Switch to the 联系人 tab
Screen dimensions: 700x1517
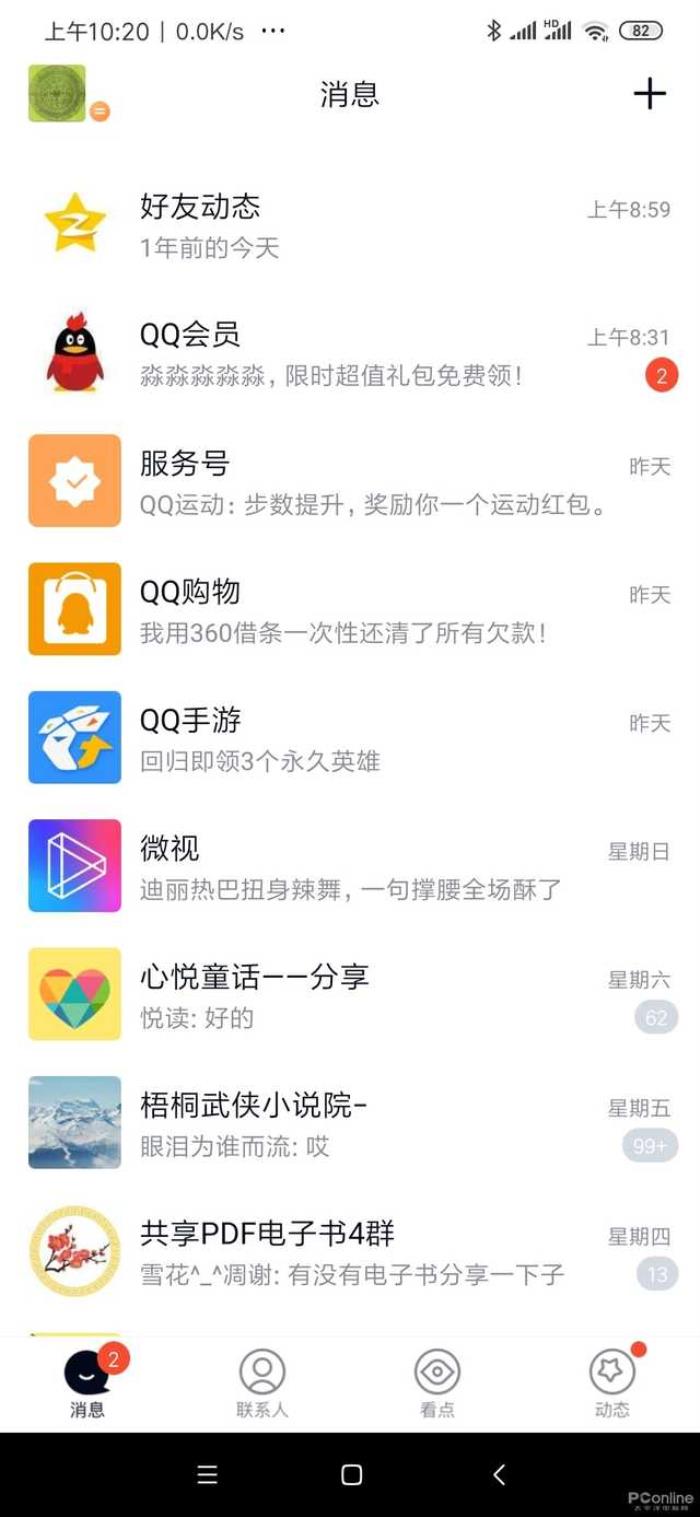pos(262,1383)
